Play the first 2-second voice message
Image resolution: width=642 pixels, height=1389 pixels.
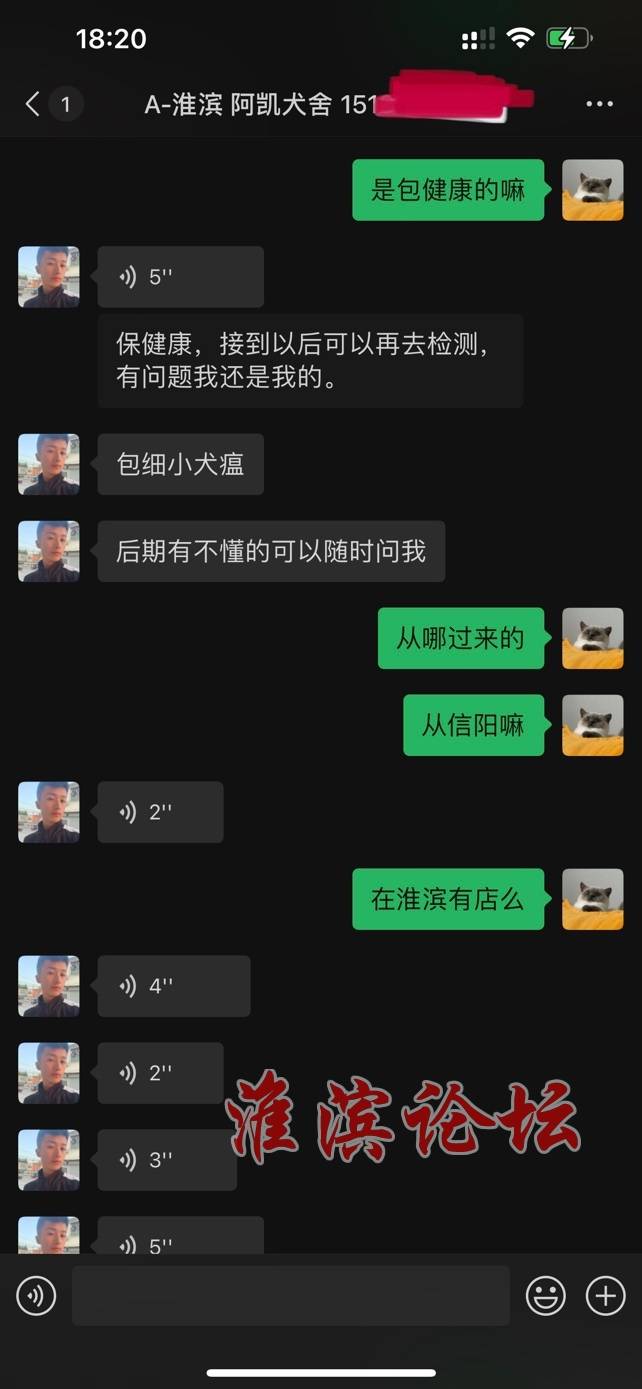pos(160,812)
